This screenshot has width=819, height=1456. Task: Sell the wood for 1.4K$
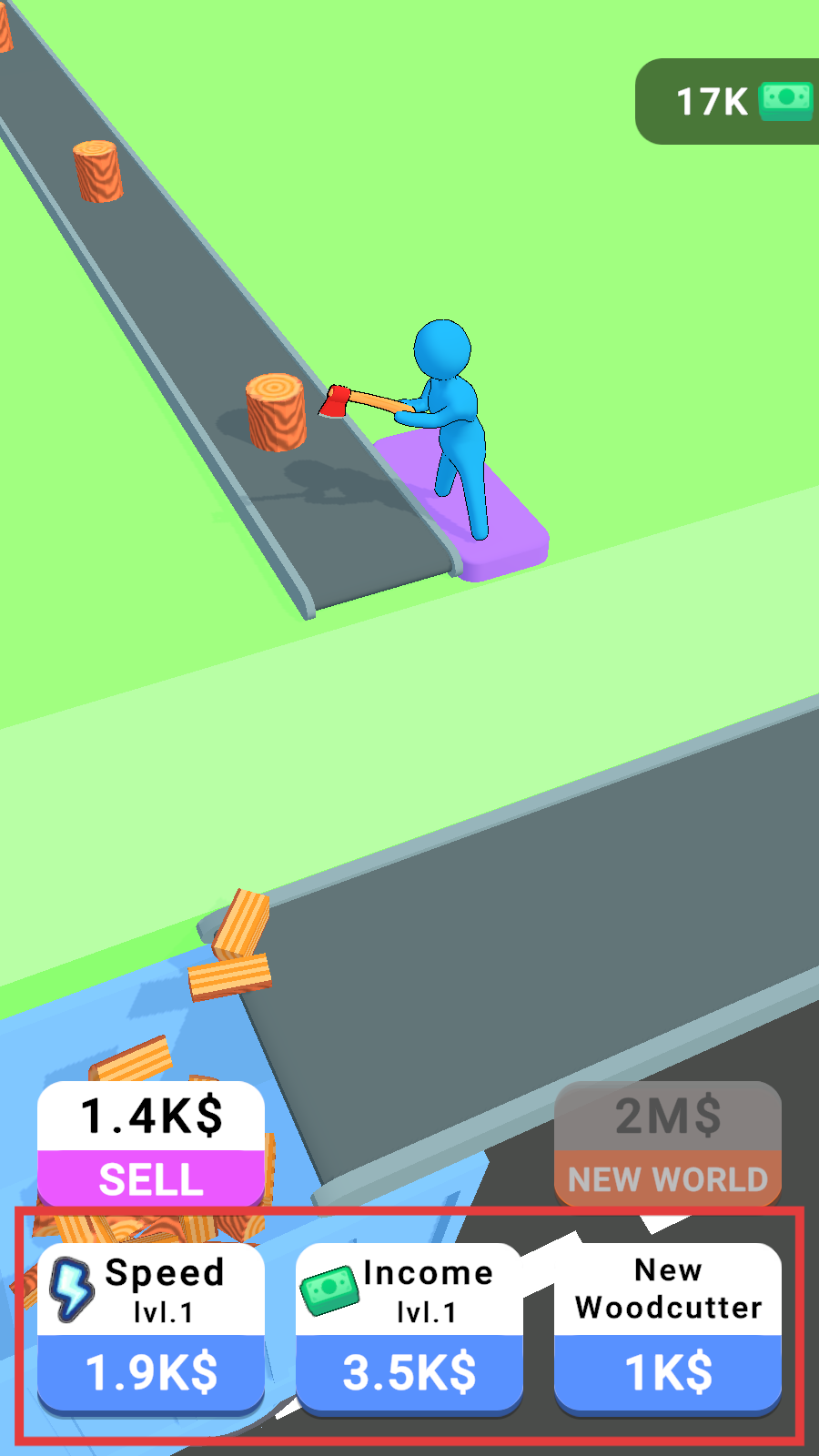click(x=151, y=1144)
